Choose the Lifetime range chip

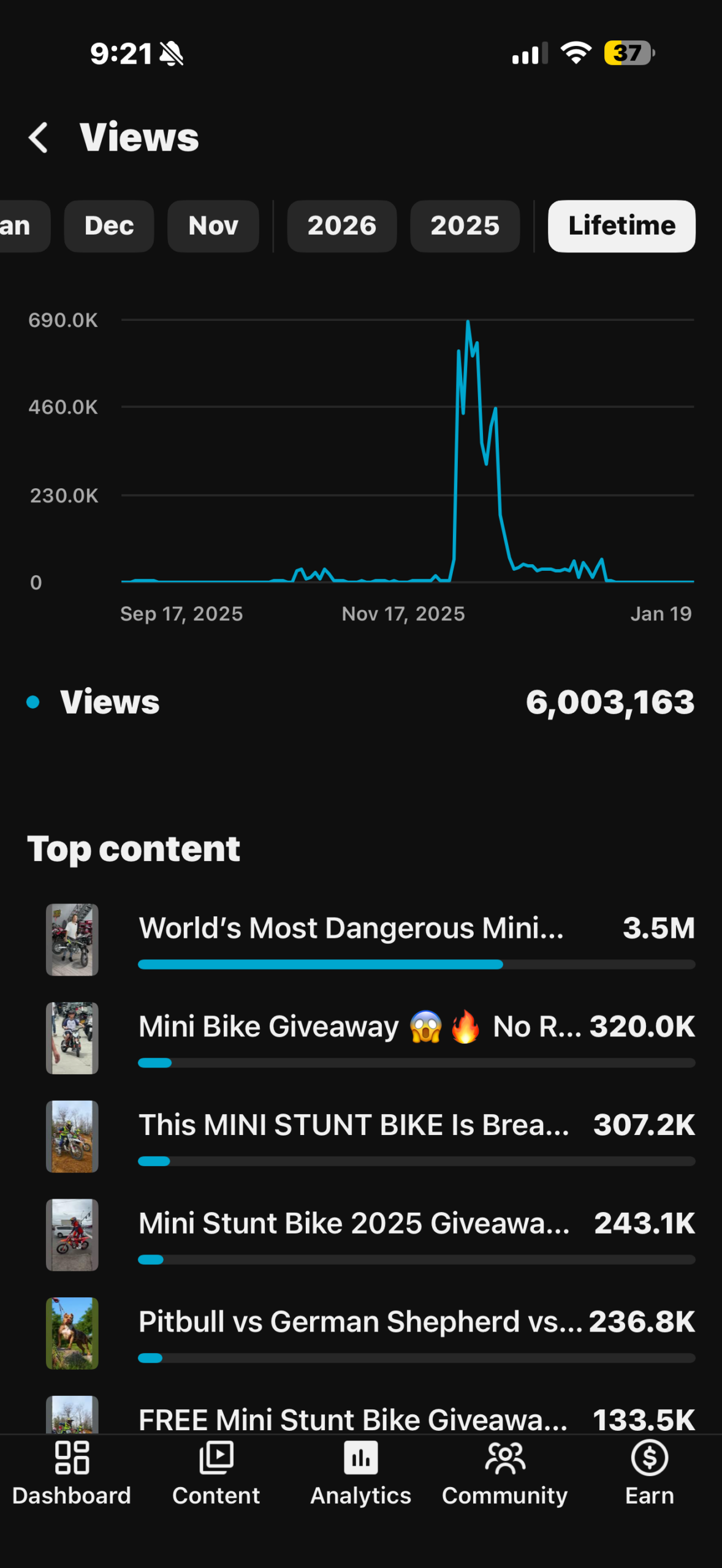(621, 226)
